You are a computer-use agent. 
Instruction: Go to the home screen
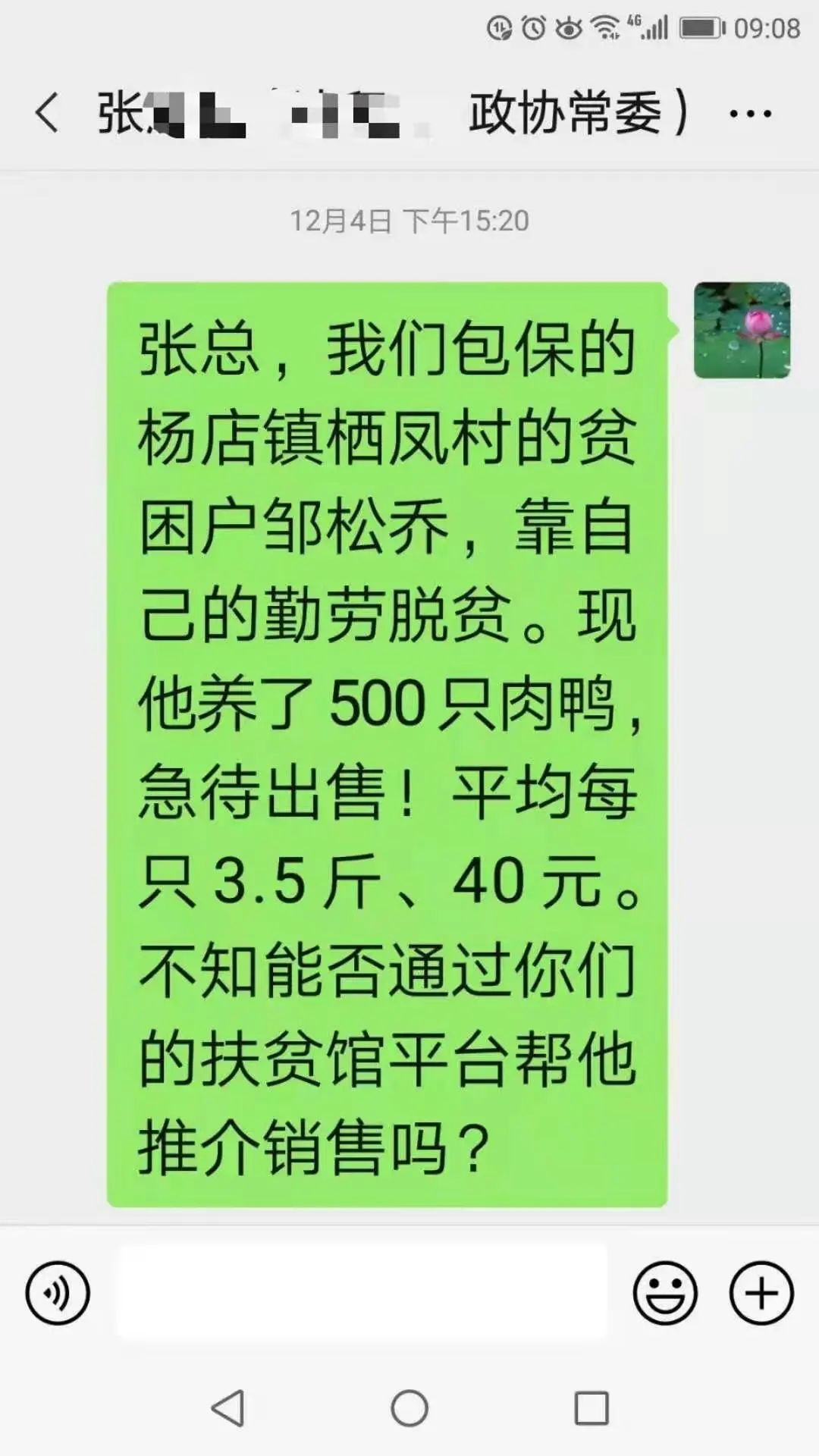pos(409,1408)
